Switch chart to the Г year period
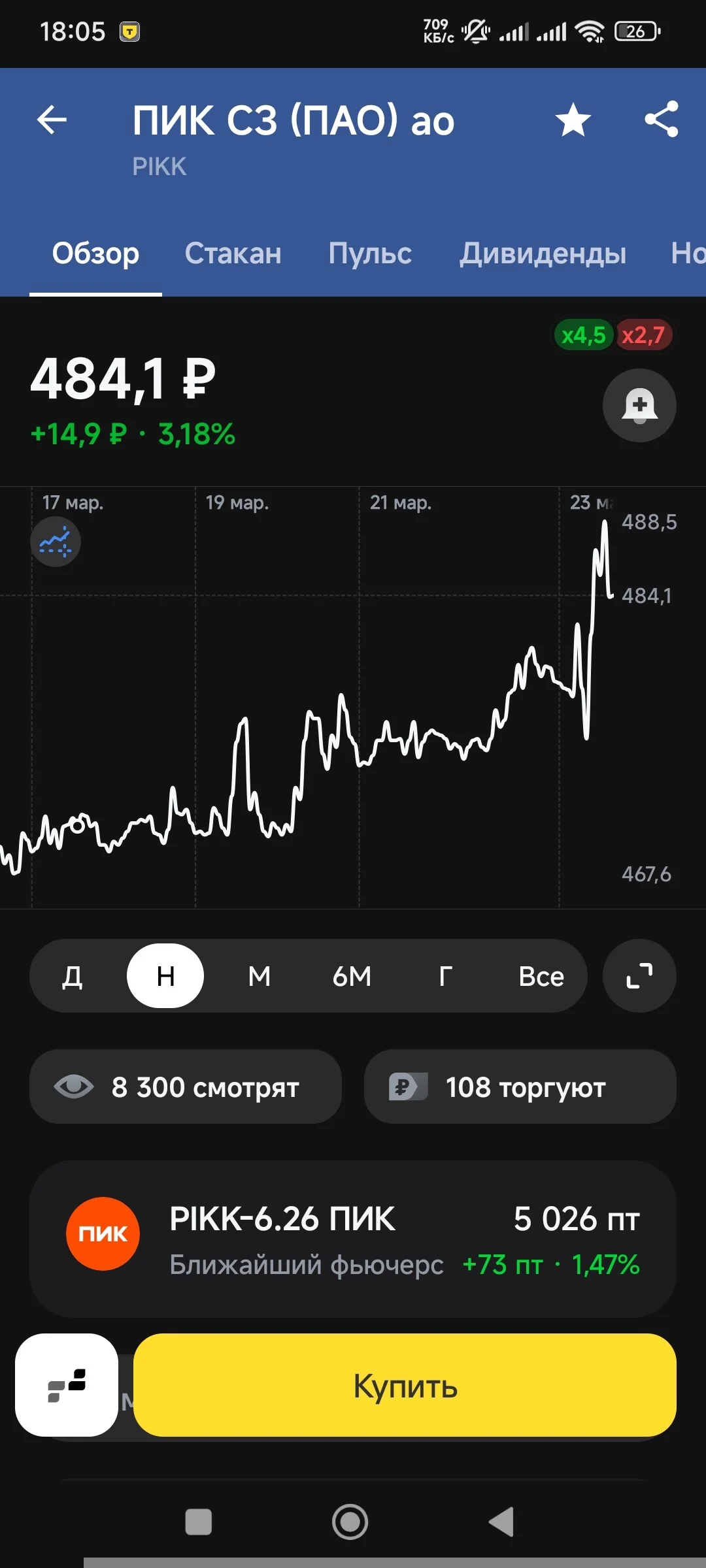Screen dimensions: 706x1568 click(445, 976)
